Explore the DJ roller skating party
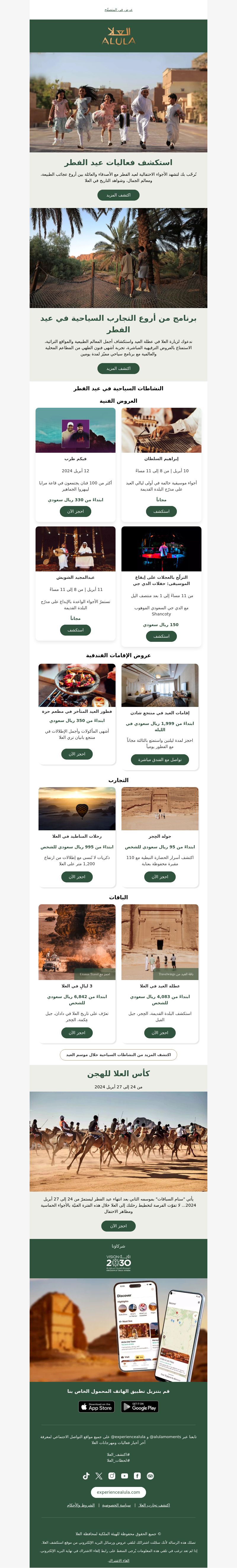The height and width of the screenshot is (1568, 237). click(161, 636)
